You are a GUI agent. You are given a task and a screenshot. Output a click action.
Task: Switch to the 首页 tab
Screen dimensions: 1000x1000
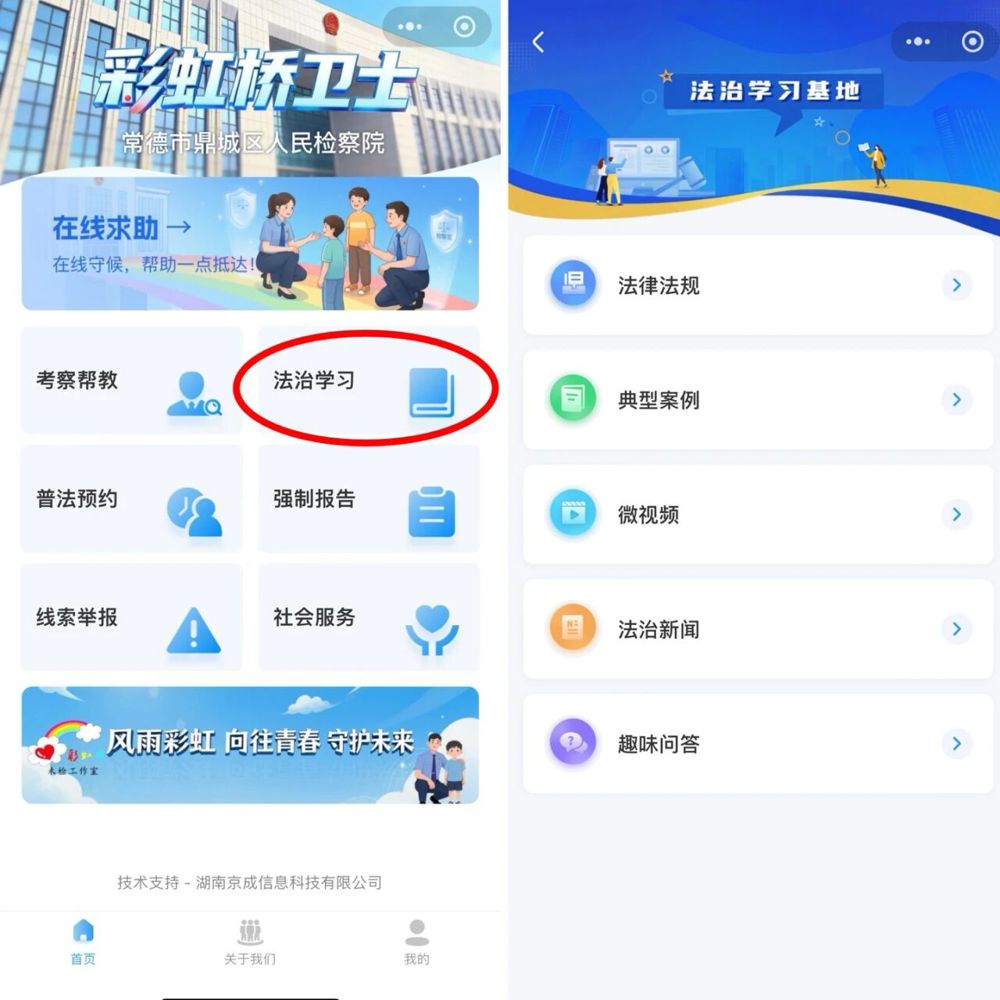(x=83, y=943)
